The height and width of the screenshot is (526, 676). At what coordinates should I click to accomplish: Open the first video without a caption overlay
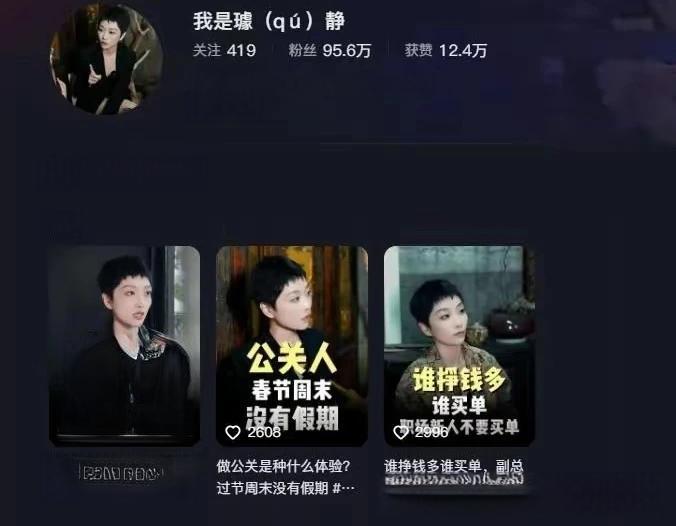124,345
